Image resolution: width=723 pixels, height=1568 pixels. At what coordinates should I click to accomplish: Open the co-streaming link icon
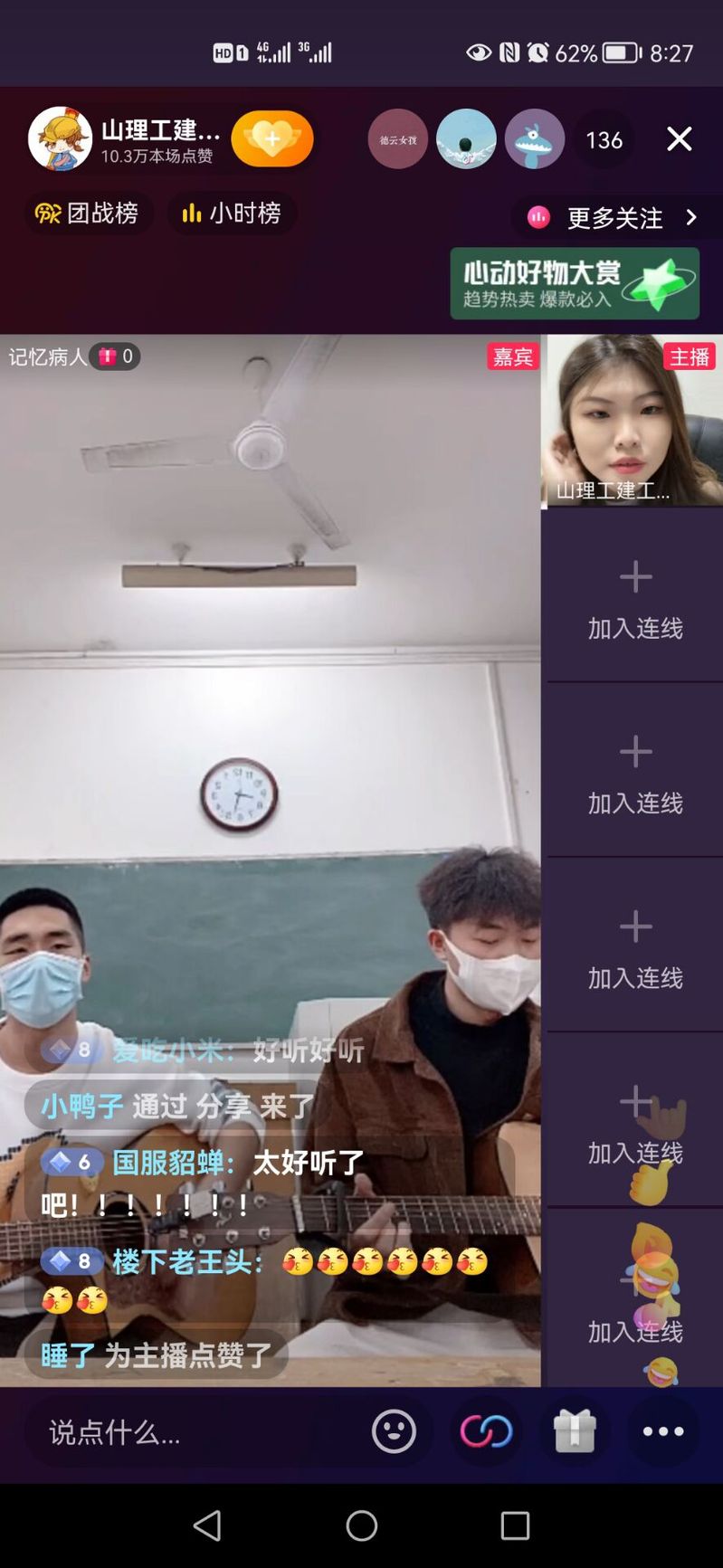tap(486, 1431)
